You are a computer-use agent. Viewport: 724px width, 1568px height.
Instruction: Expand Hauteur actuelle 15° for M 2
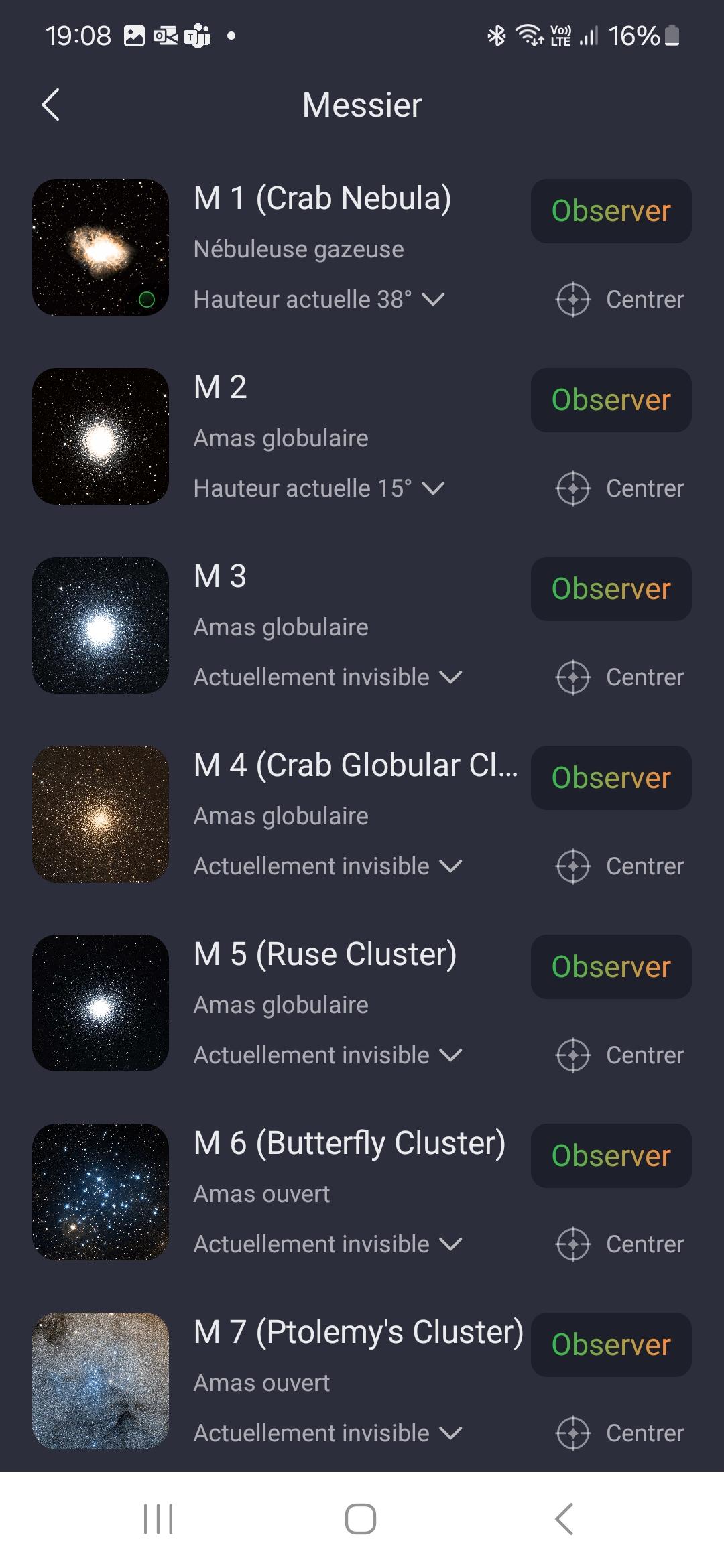pos(433,488)
